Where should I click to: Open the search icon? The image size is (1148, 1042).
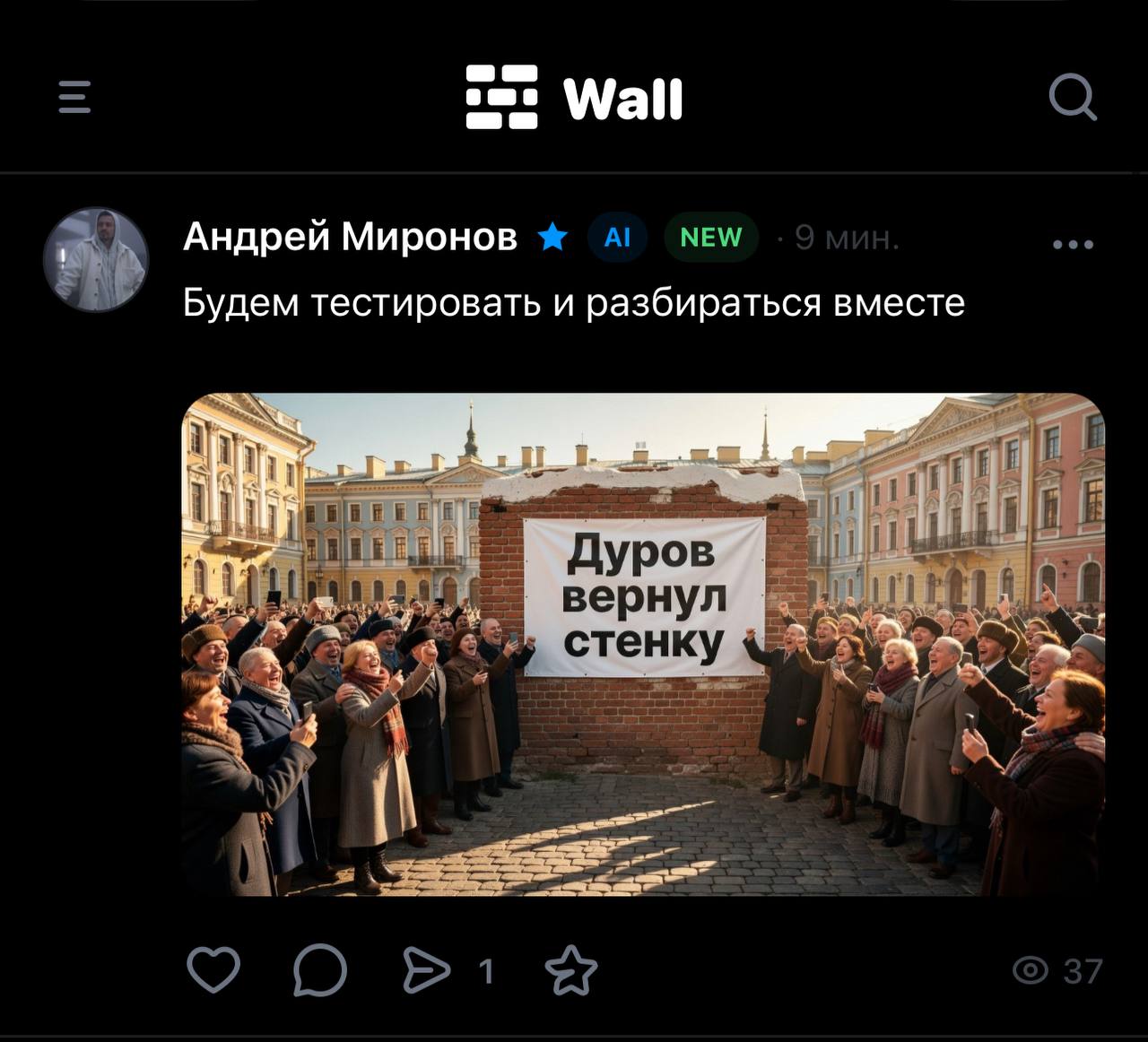pos(1073,96)
